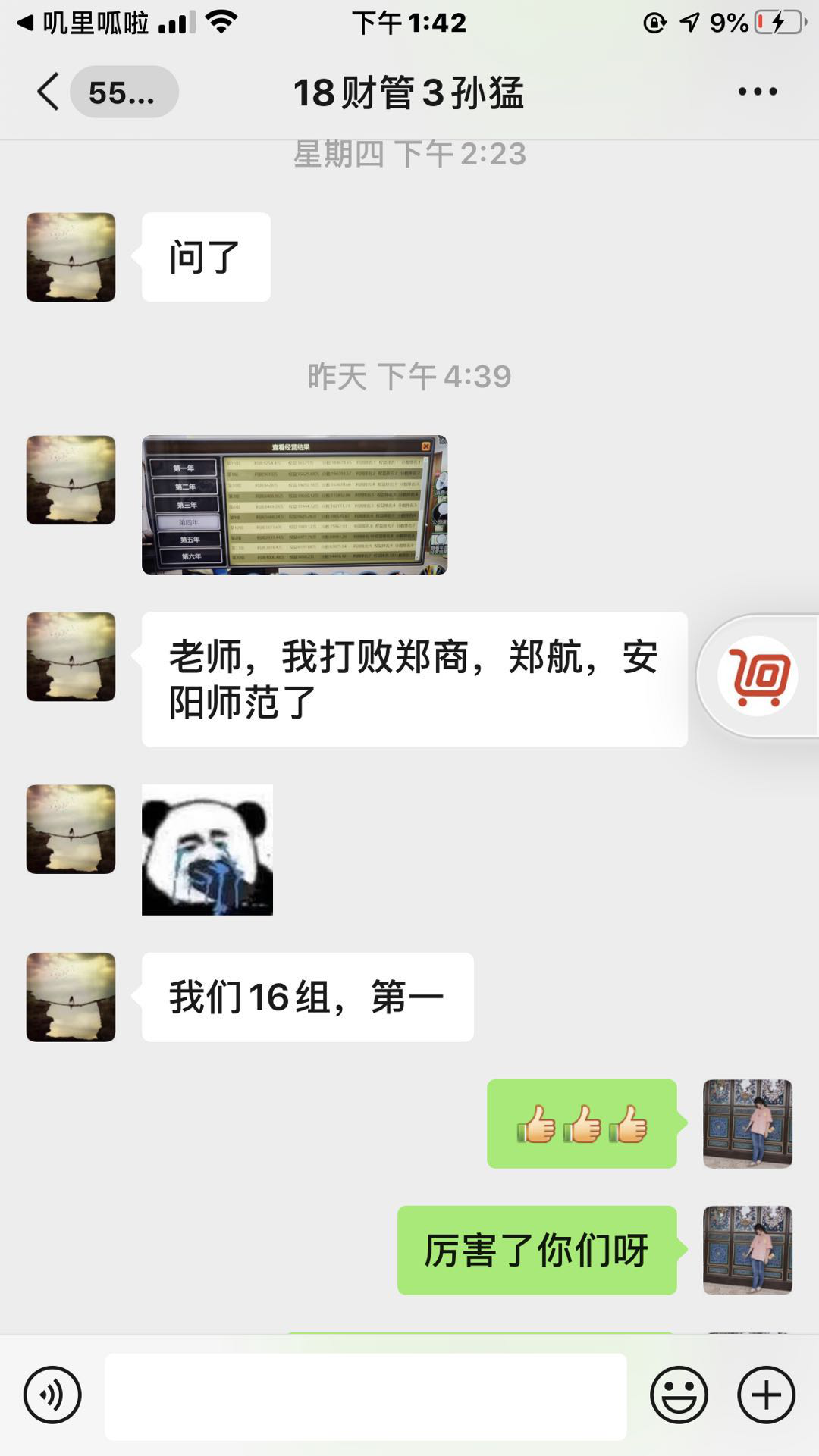View the crying panda sticker

(207, 850)
